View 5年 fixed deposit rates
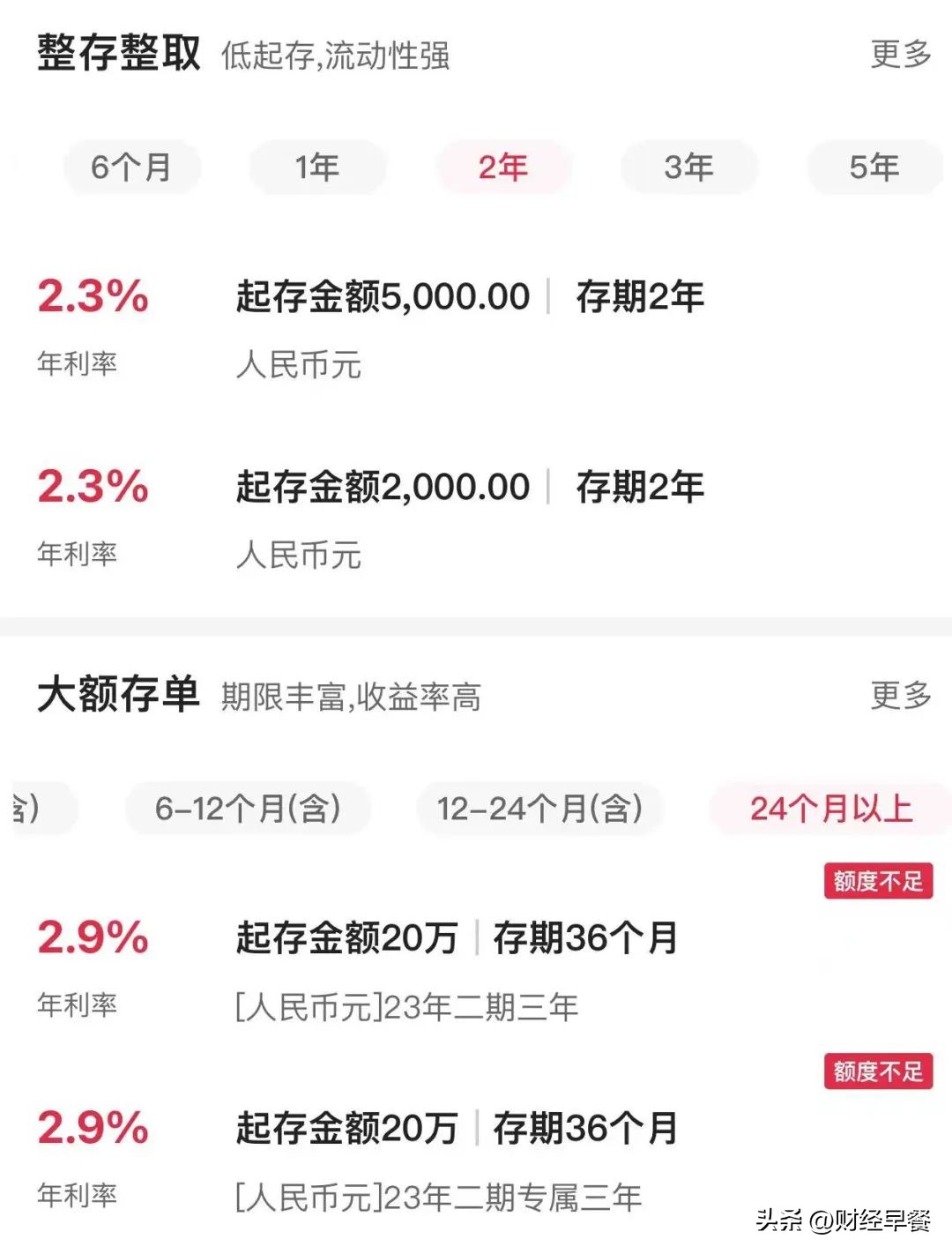This screenshot has width=952, height=1254. pyautogui.click(x=874, y=167)
